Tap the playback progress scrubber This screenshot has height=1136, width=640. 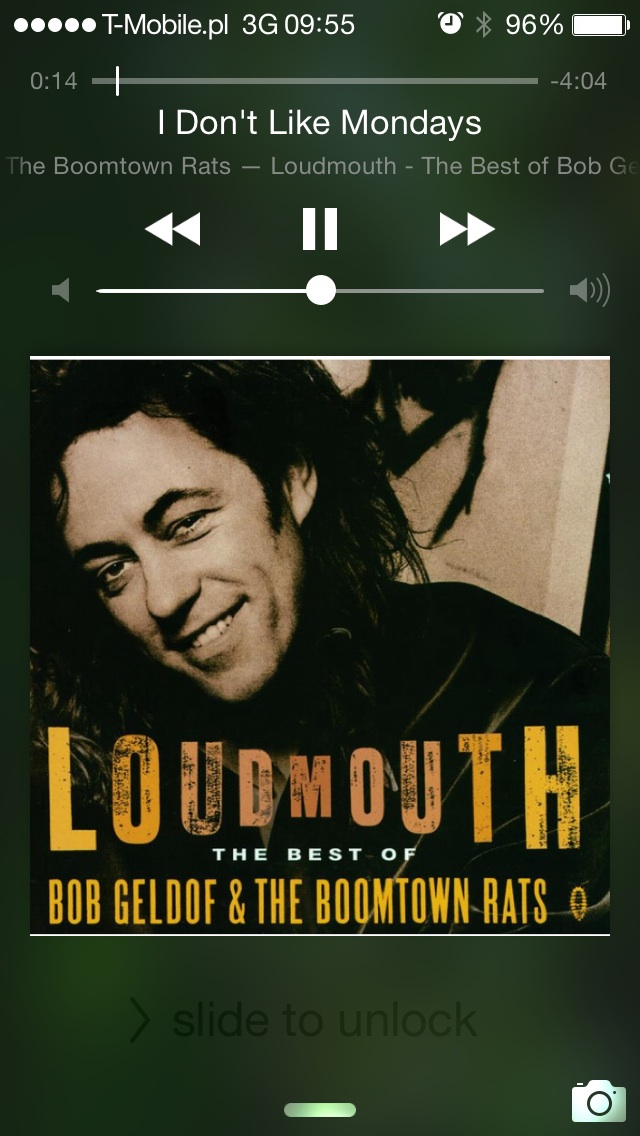(117, 81)
